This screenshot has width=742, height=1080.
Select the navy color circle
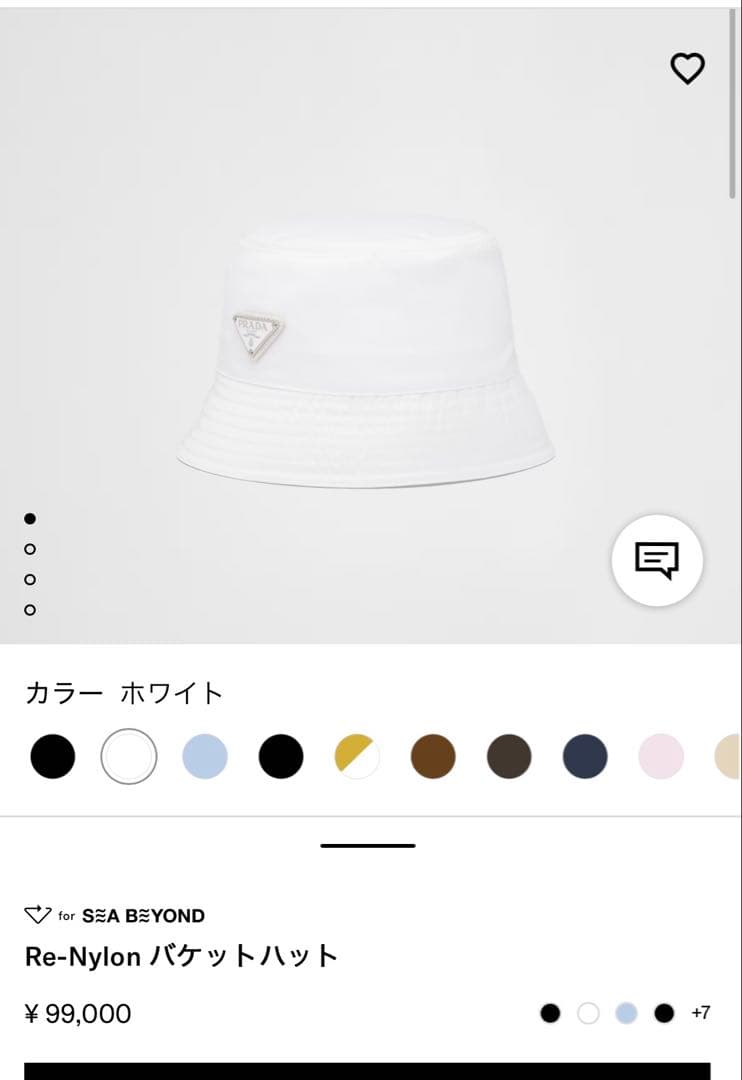click(x=585, y=757)
